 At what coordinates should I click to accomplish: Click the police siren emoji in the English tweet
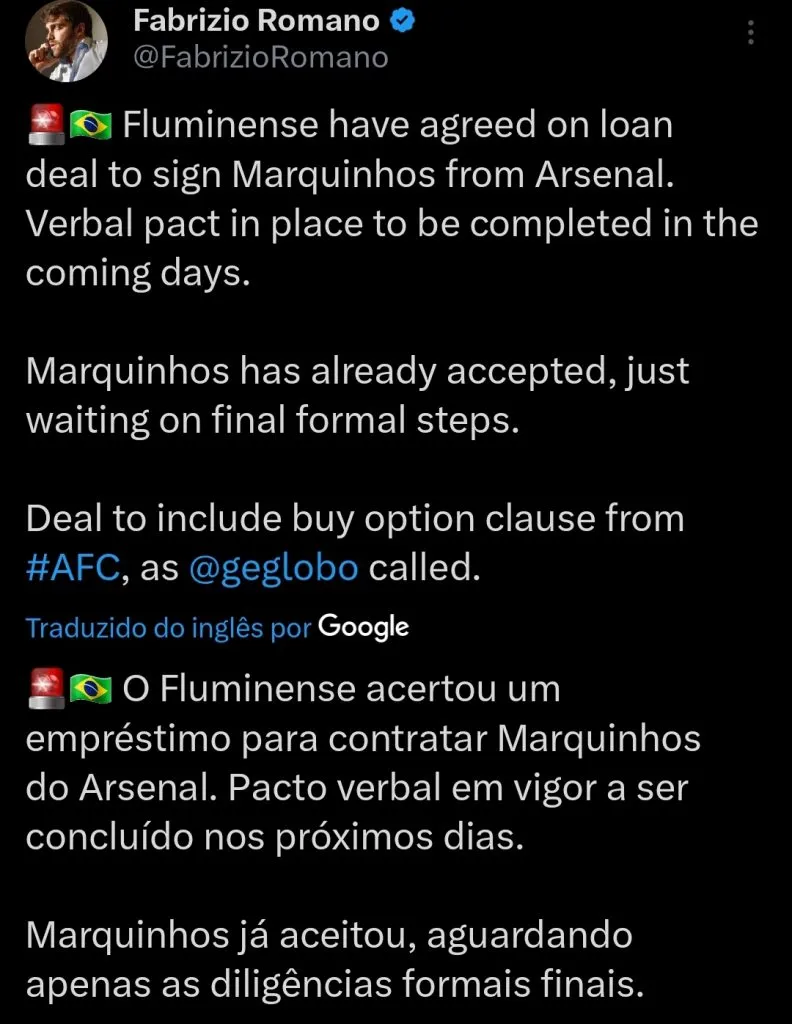pyautogui.click(x=45, y=123)
